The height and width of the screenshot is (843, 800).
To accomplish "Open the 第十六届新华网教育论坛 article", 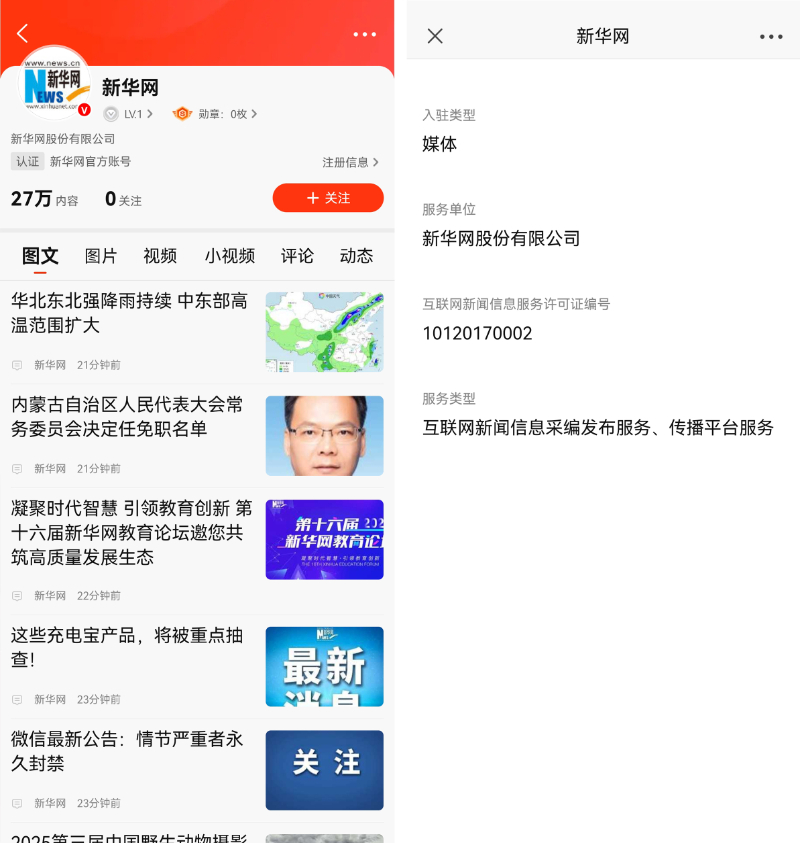I will (x=130, y=532).
